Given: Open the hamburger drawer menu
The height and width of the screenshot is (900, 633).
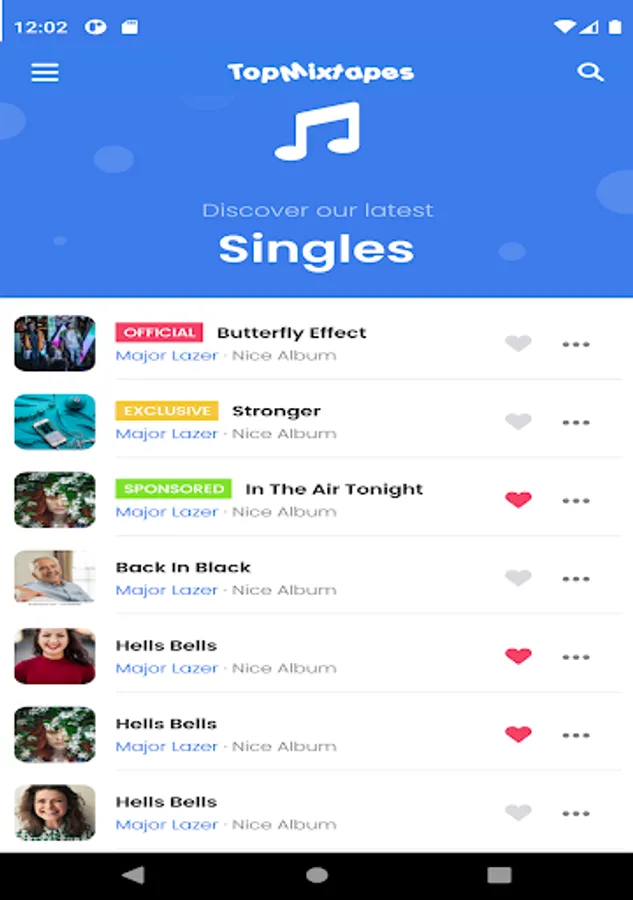Looking at the screenshot, I should [x=45, y=73].
